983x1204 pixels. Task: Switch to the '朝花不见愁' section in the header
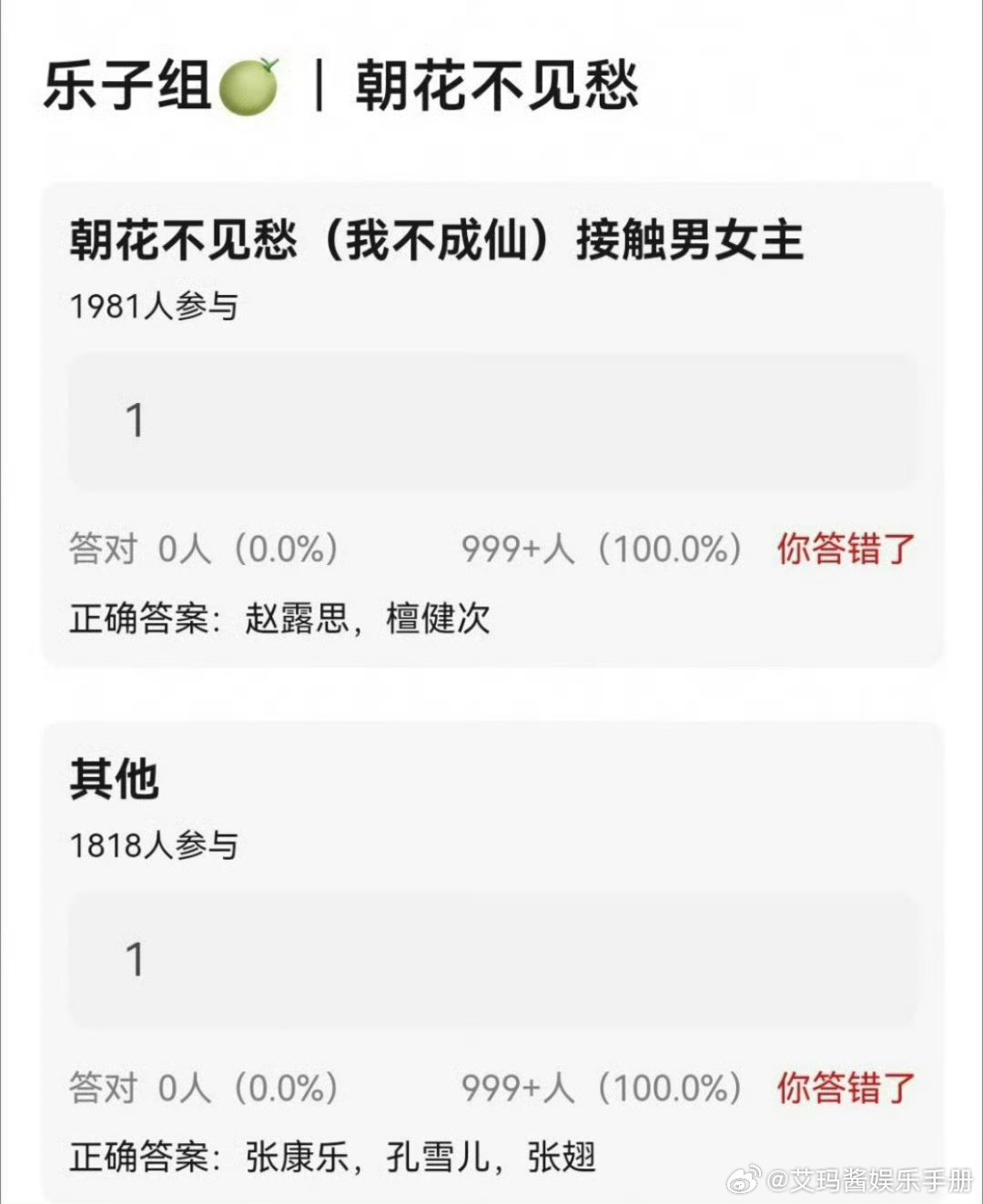pos(496,84)
